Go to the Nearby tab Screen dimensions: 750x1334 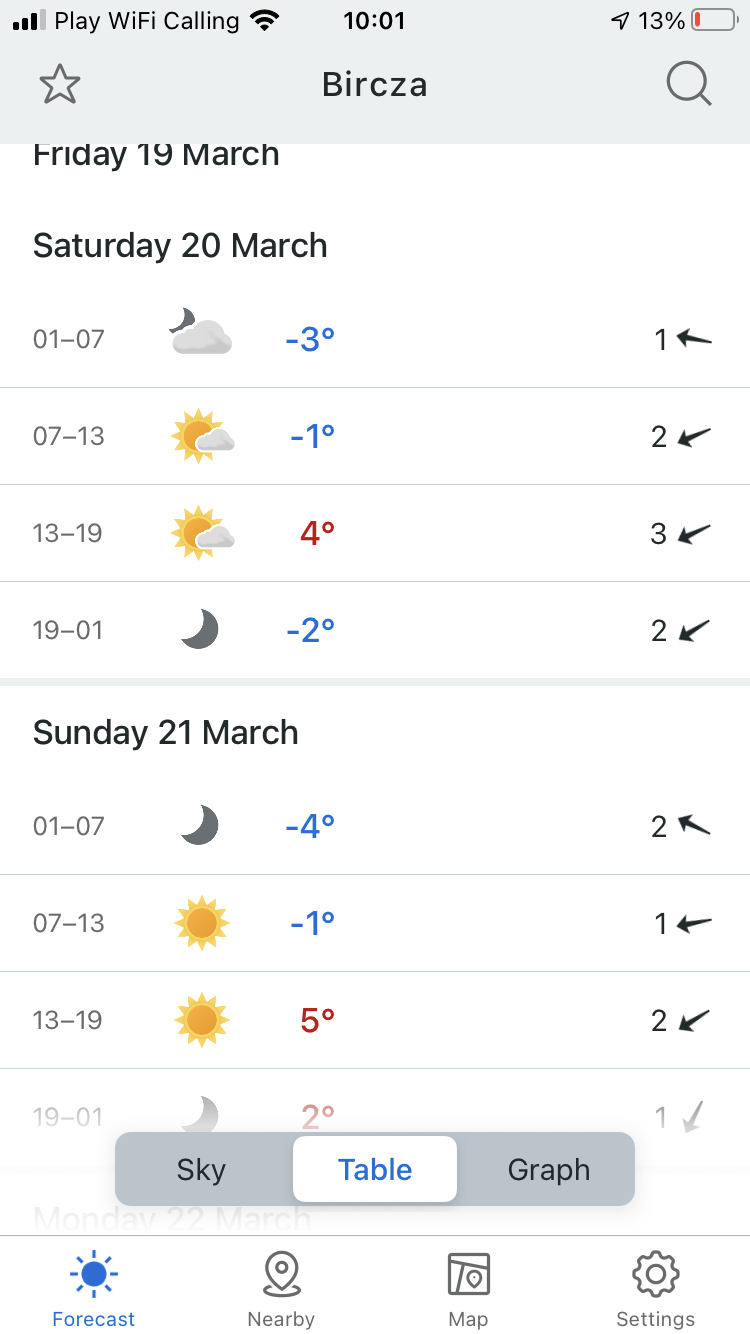[281, 1288]
